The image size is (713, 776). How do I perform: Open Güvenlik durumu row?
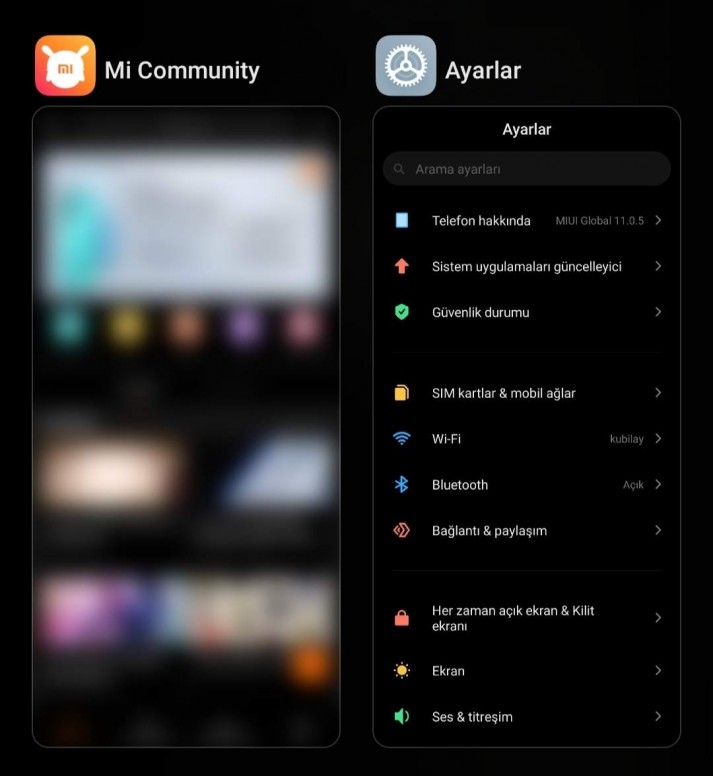(x=527, y=312)
